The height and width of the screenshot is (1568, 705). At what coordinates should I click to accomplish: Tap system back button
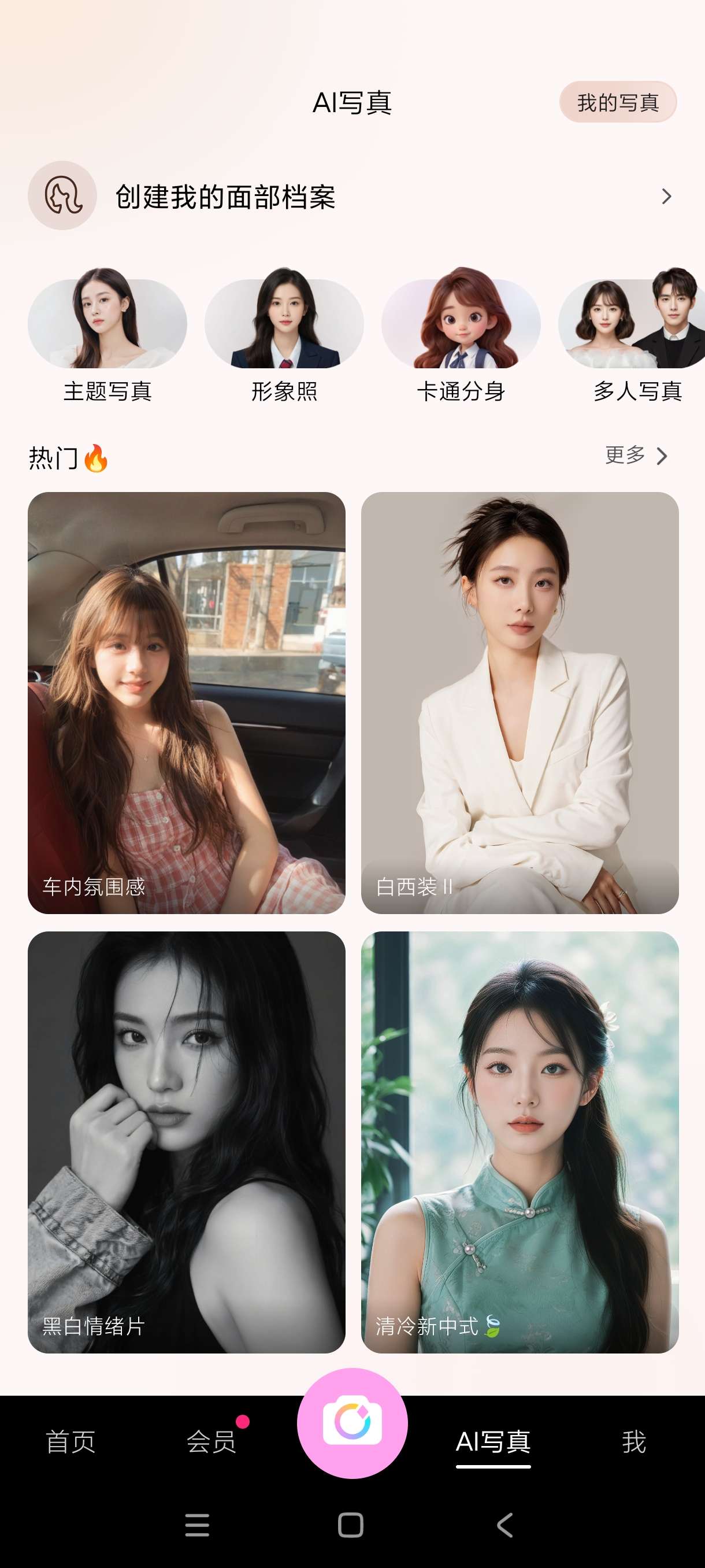[504, 1525]
